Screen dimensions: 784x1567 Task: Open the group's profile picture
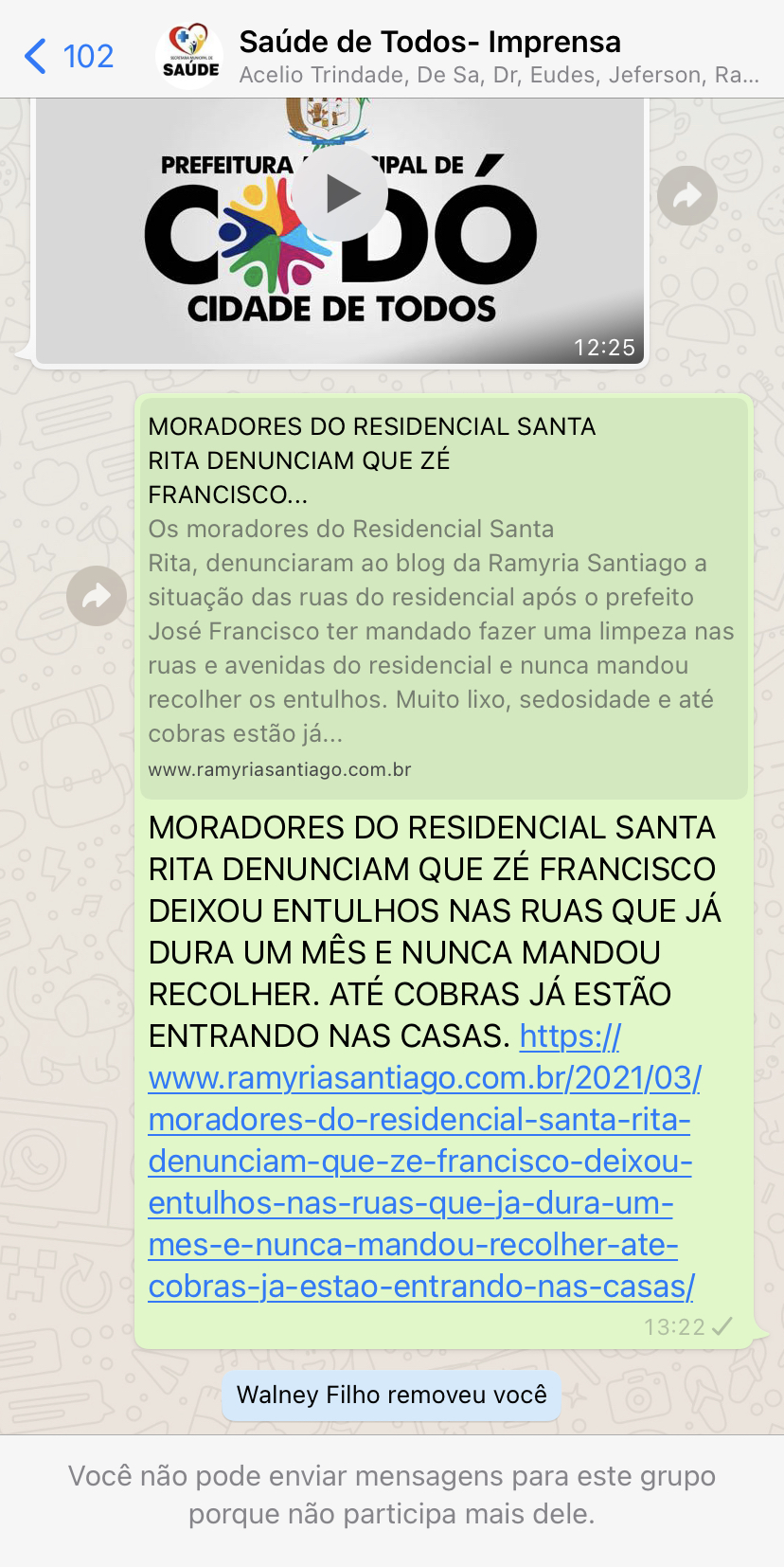(x=190, y=56)
